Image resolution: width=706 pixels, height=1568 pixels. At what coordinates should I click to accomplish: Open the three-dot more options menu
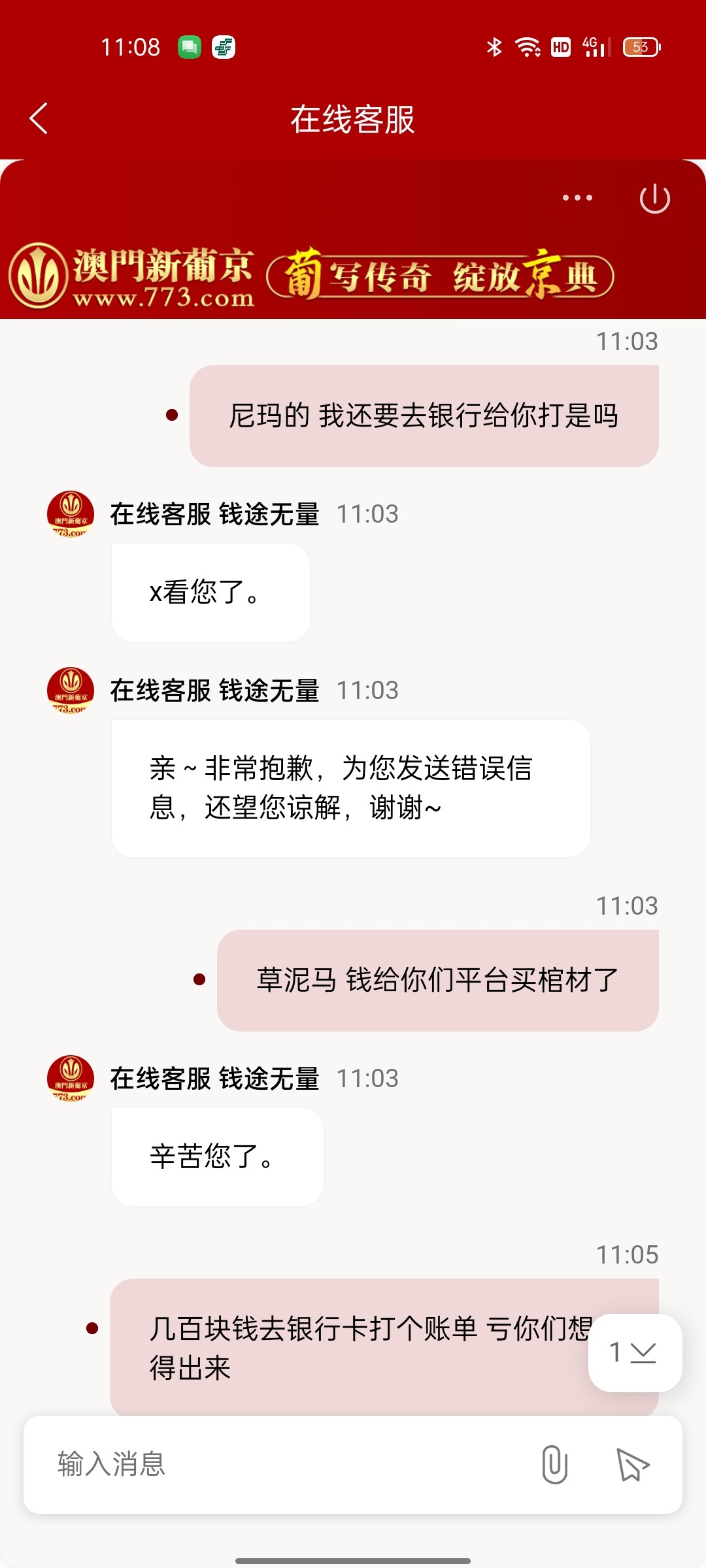coord(577,198)
